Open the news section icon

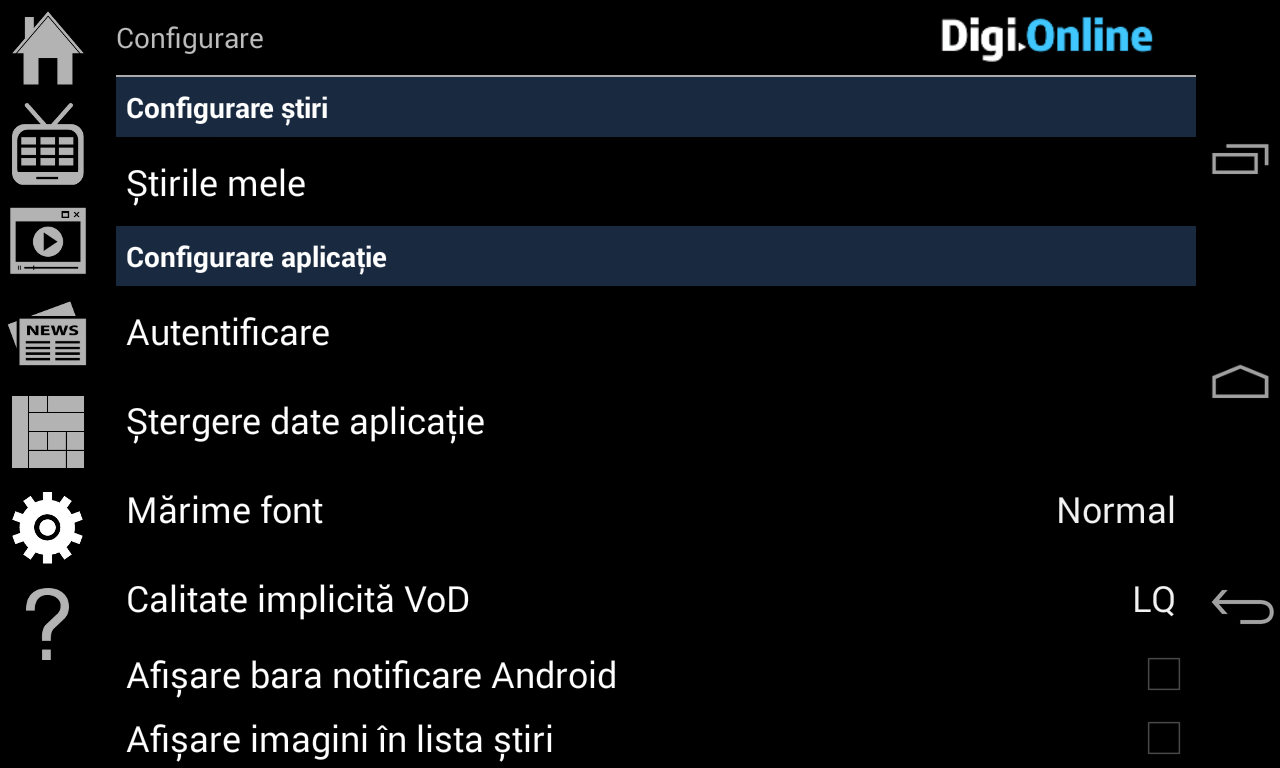coord(47,334)
